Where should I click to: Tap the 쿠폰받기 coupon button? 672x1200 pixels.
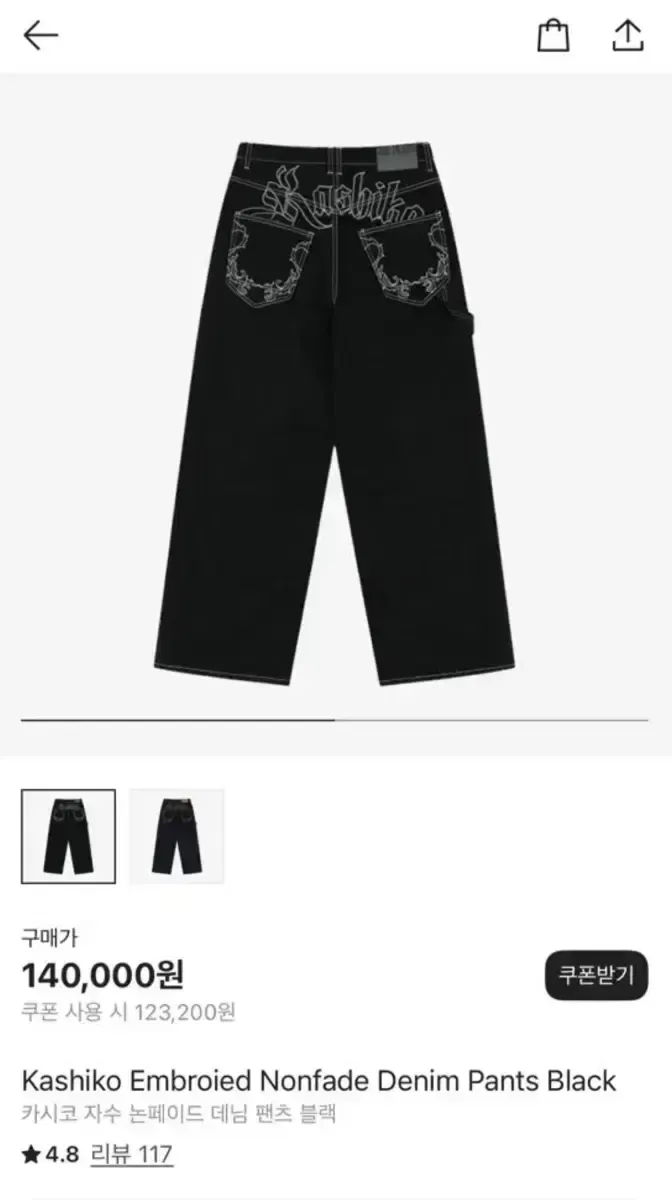click(596, 975)
